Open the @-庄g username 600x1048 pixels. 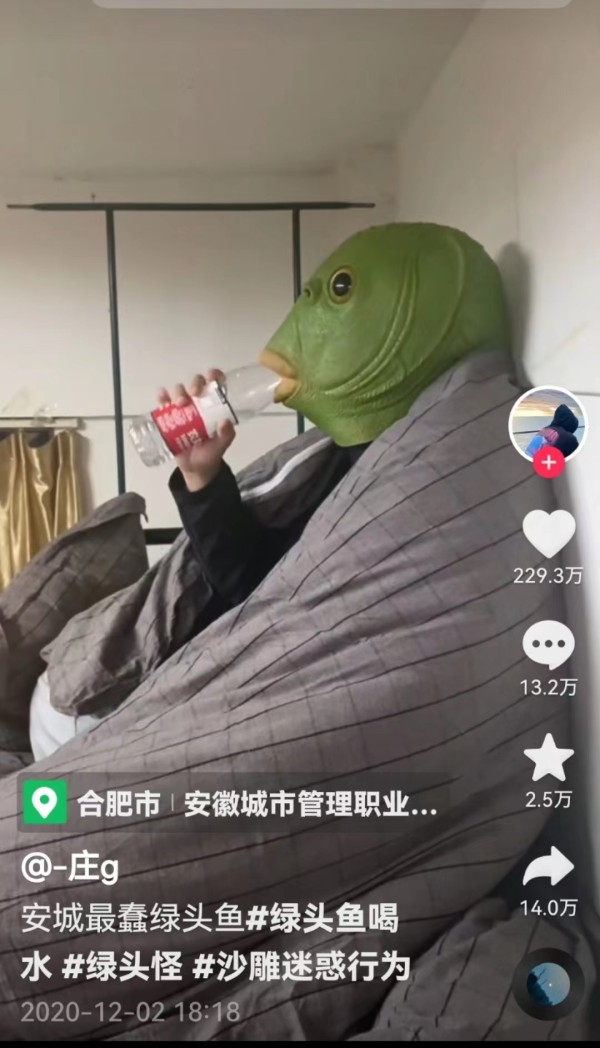click(x=70, y=867)
